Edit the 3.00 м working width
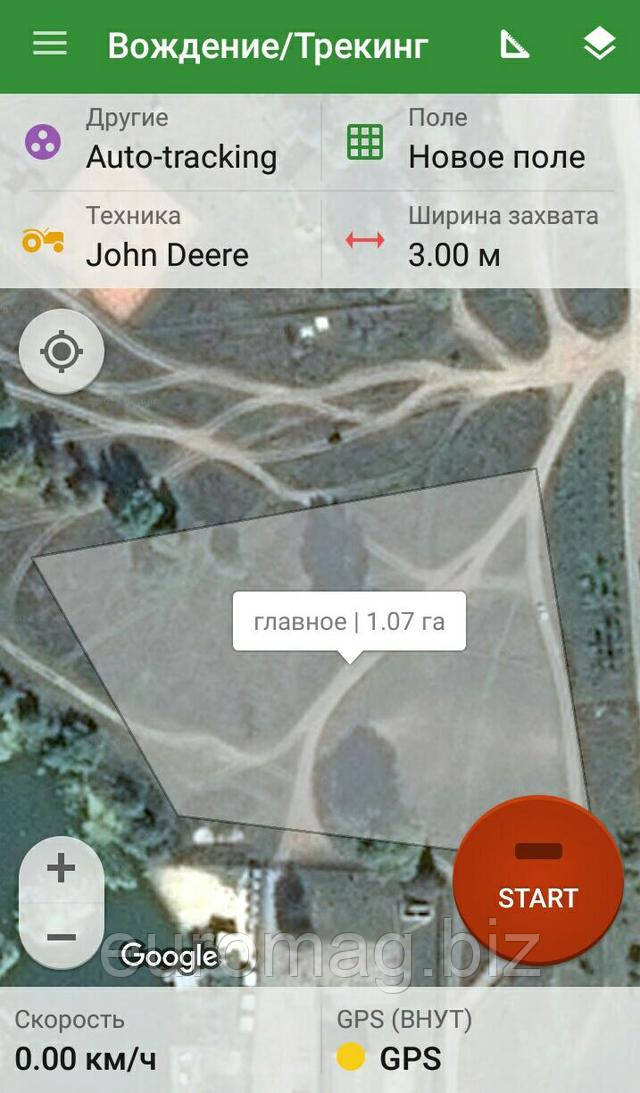 click(480, 240)
